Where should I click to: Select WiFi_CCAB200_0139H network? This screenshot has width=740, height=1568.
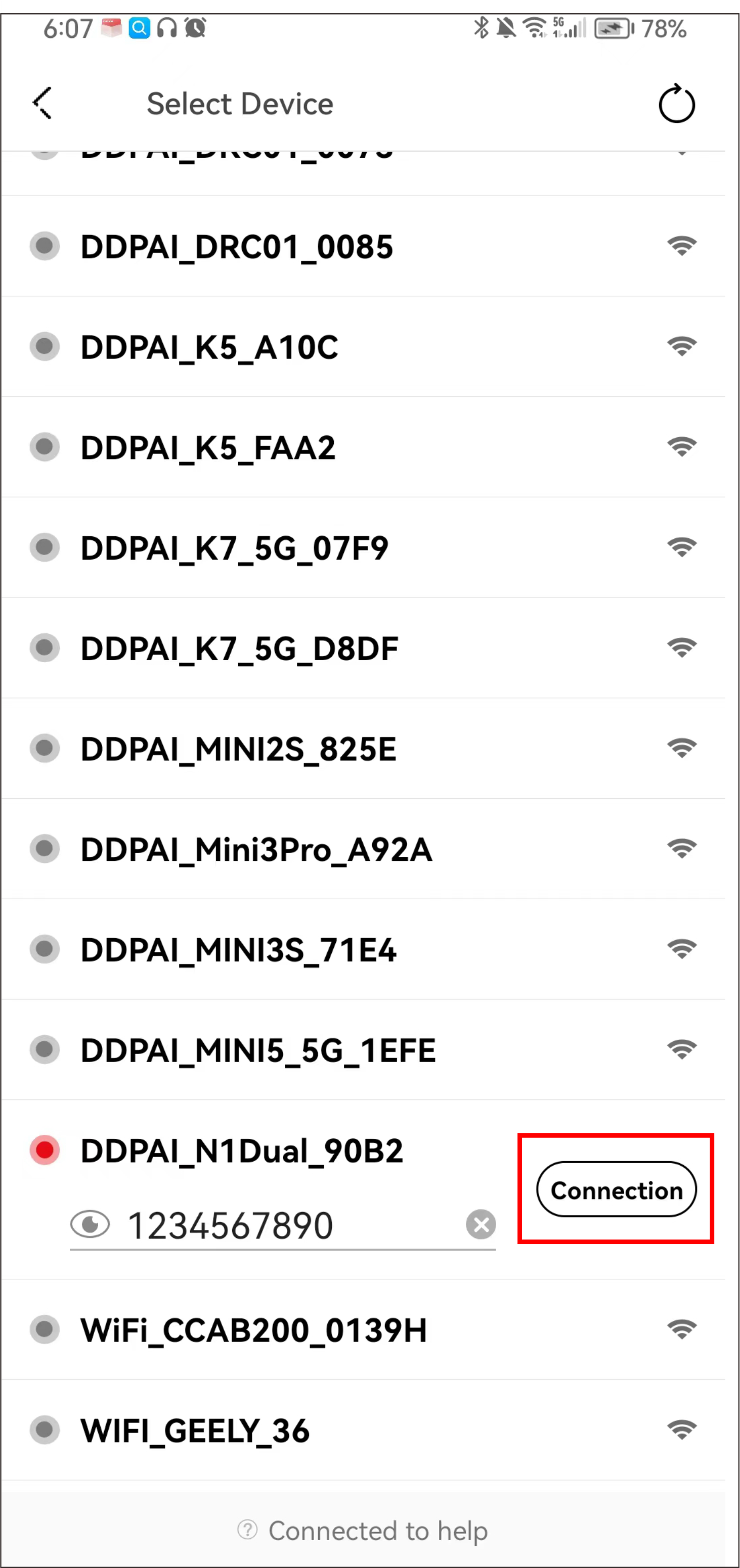364,1330
